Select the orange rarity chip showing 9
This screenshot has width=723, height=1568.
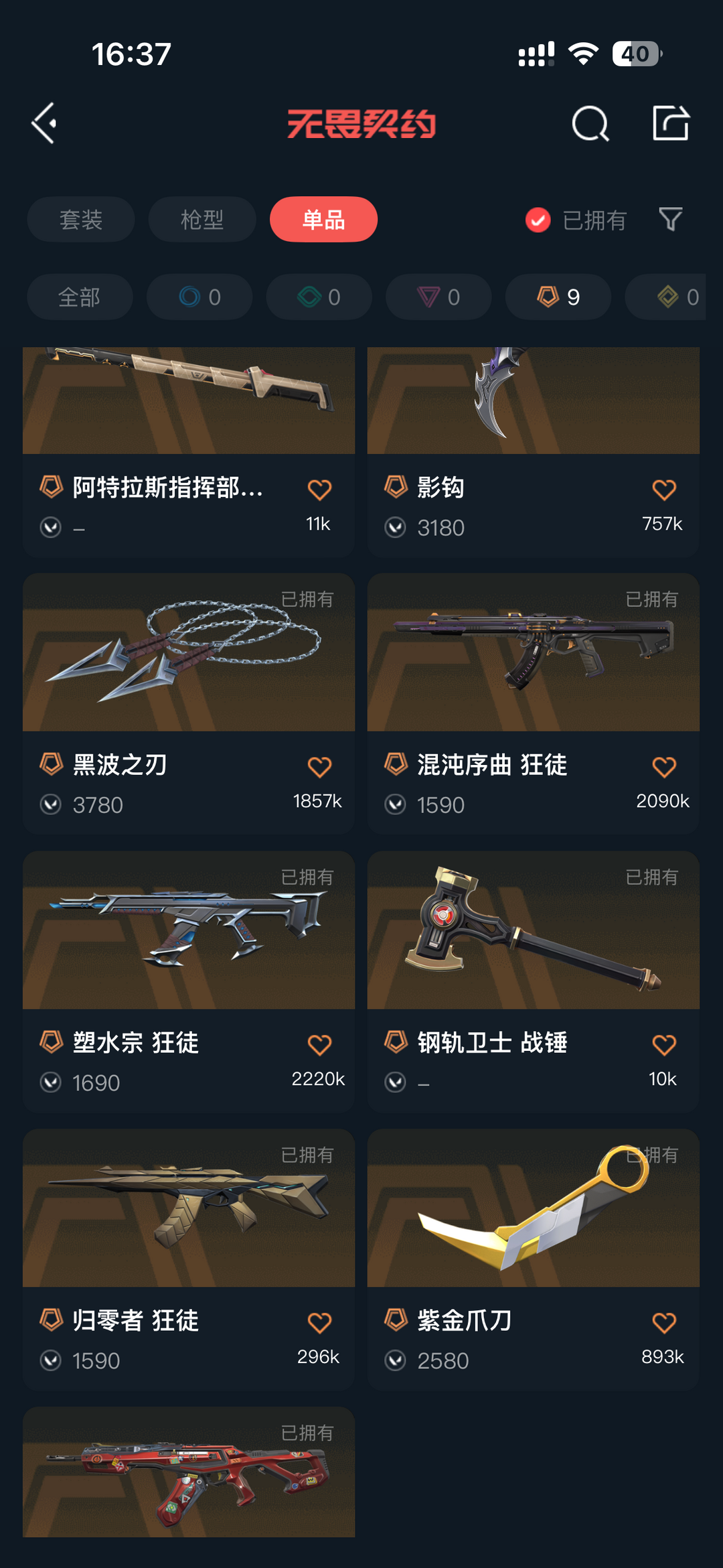click(x=558, y=297)
